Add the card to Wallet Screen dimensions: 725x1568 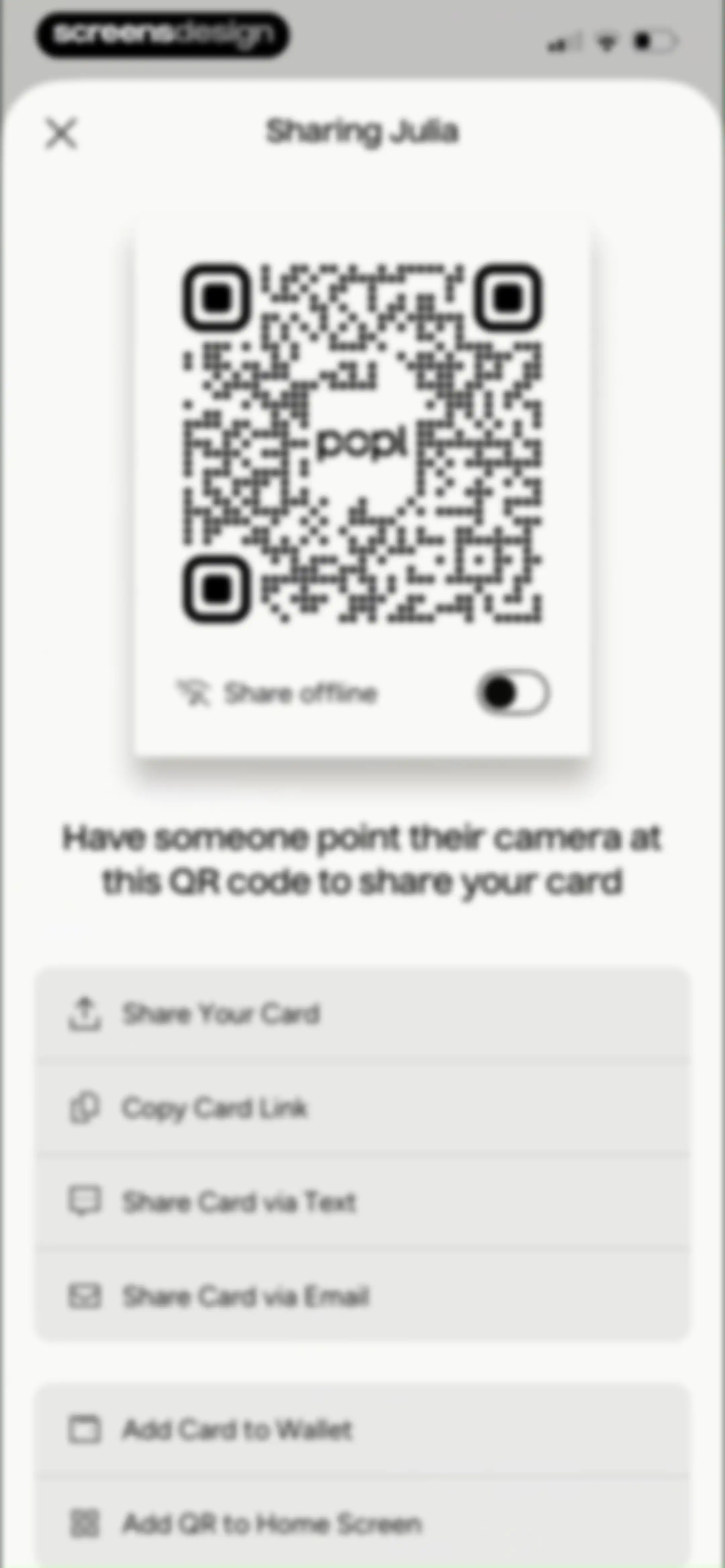click(x=363, y=1429)
